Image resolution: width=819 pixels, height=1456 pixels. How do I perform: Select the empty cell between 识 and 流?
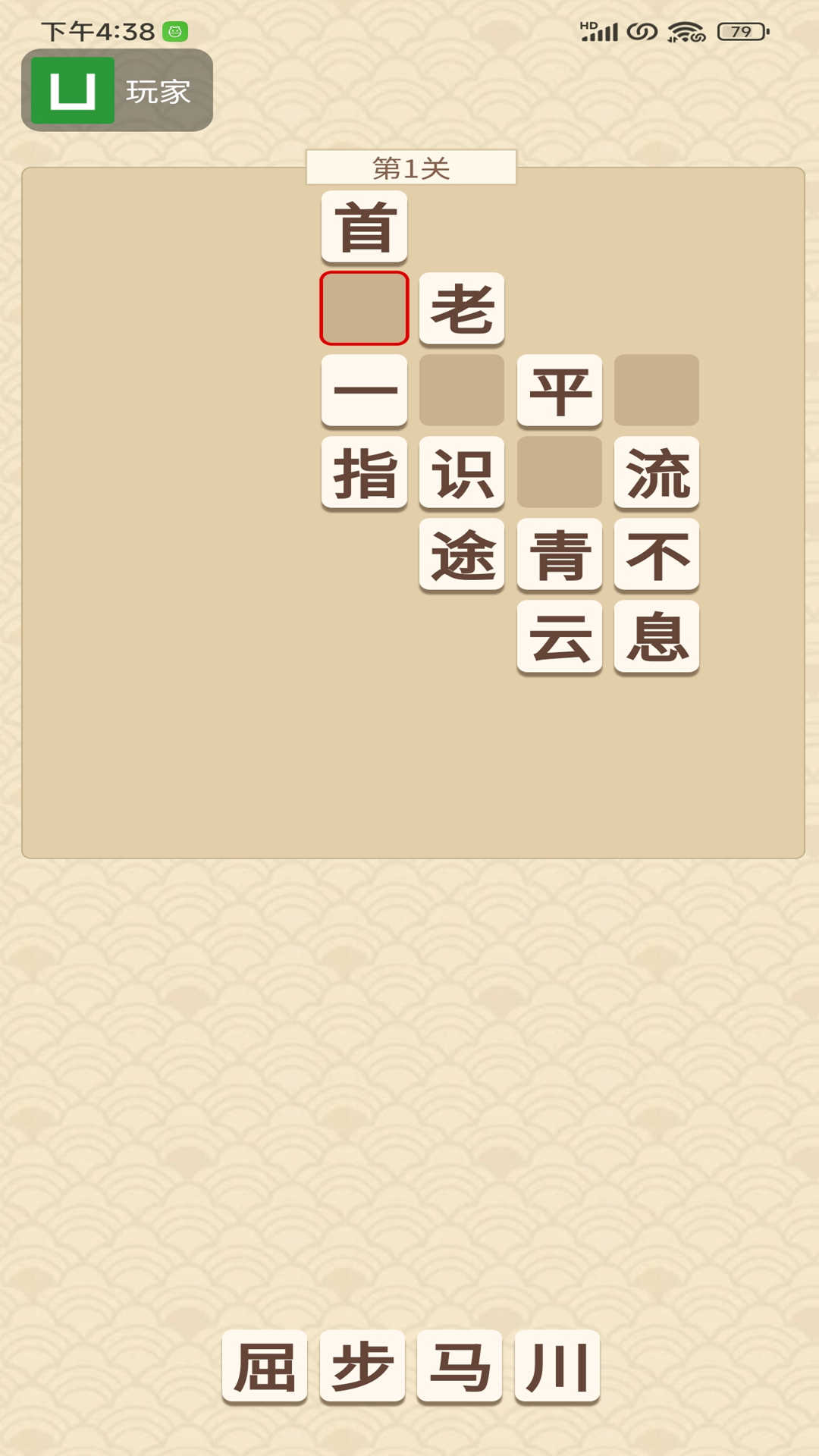[x=560, y=472]
